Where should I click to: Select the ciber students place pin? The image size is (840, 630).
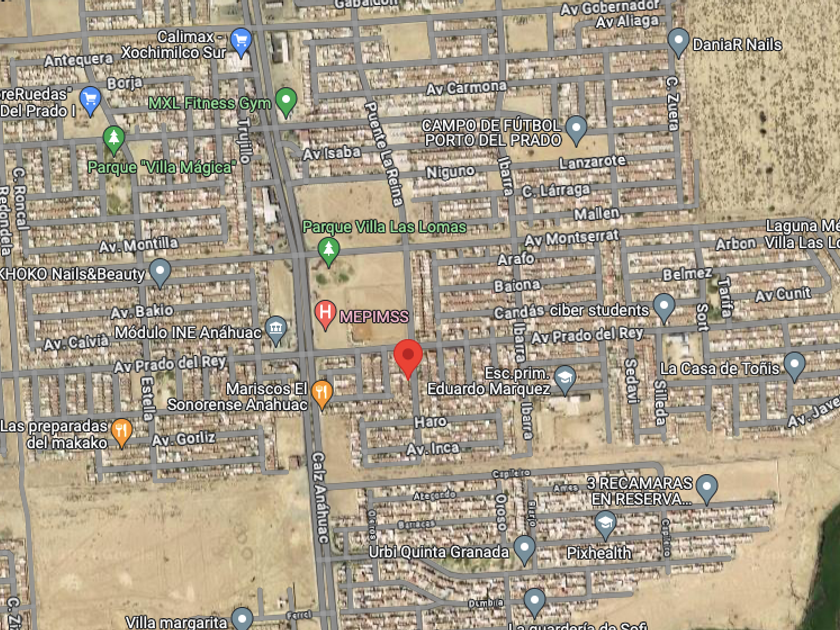[x=664, y=309]
